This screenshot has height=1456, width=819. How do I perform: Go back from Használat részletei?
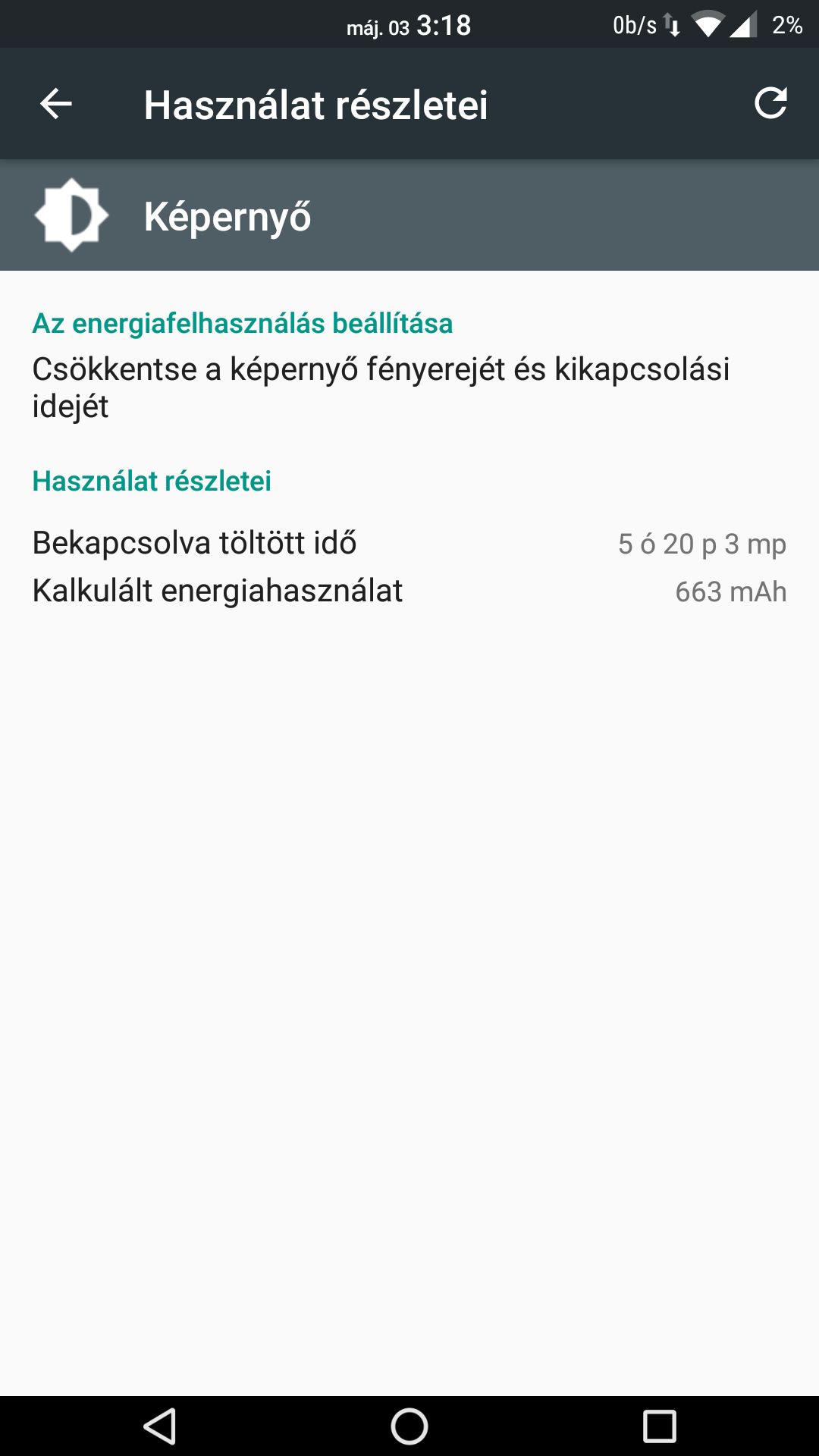pyautogui.click(x=56, y=104)
